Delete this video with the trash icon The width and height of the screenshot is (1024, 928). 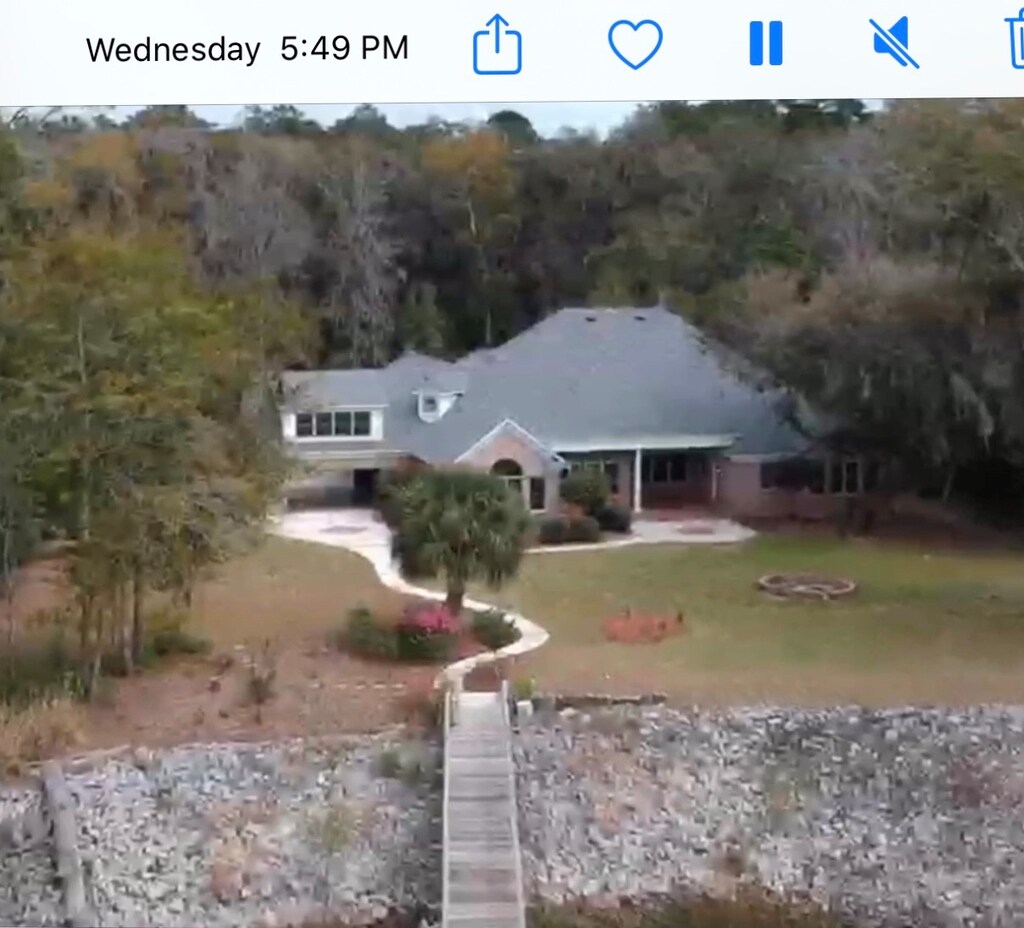click(1015, 44)
